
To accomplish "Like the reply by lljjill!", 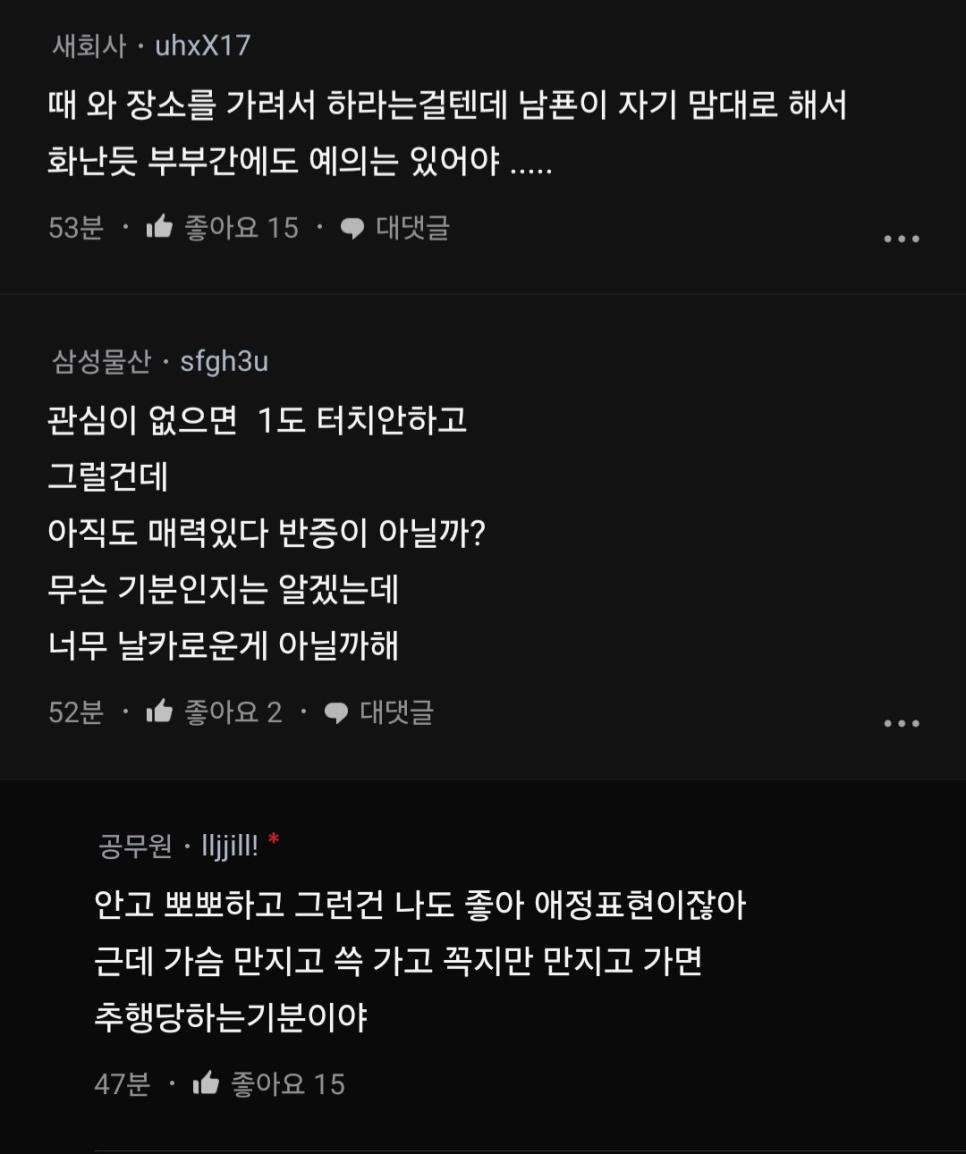I will pyautogui.click(x=206, y=1083).
